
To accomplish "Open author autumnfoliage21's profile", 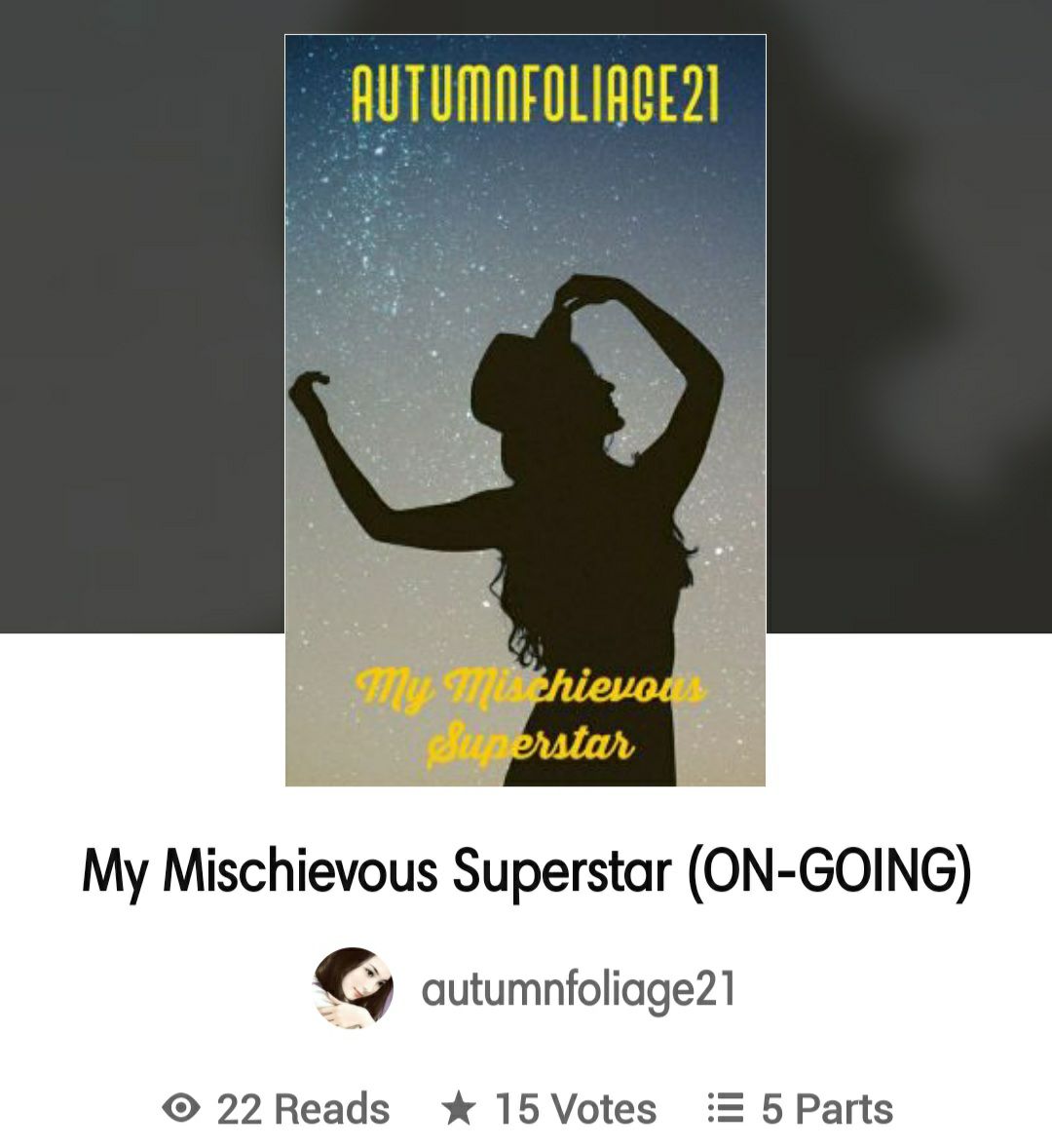I will point(577,990).
